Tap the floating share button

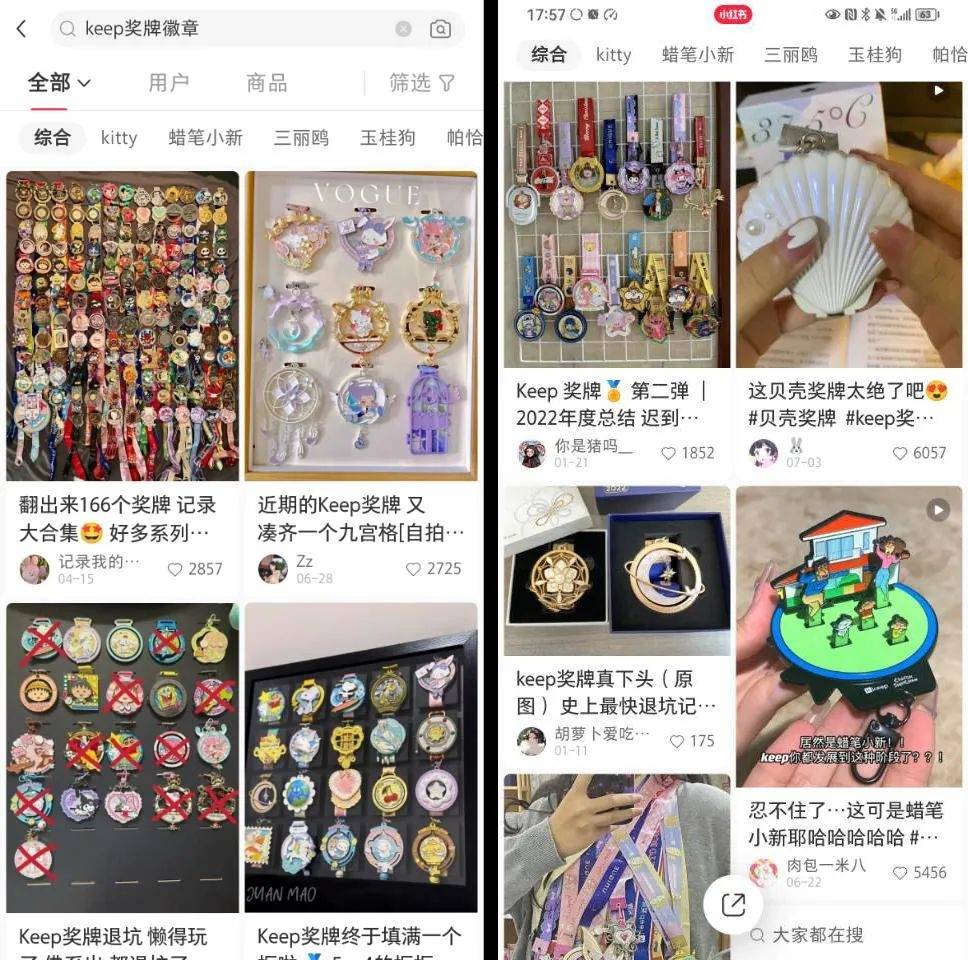tap(732, 905)
